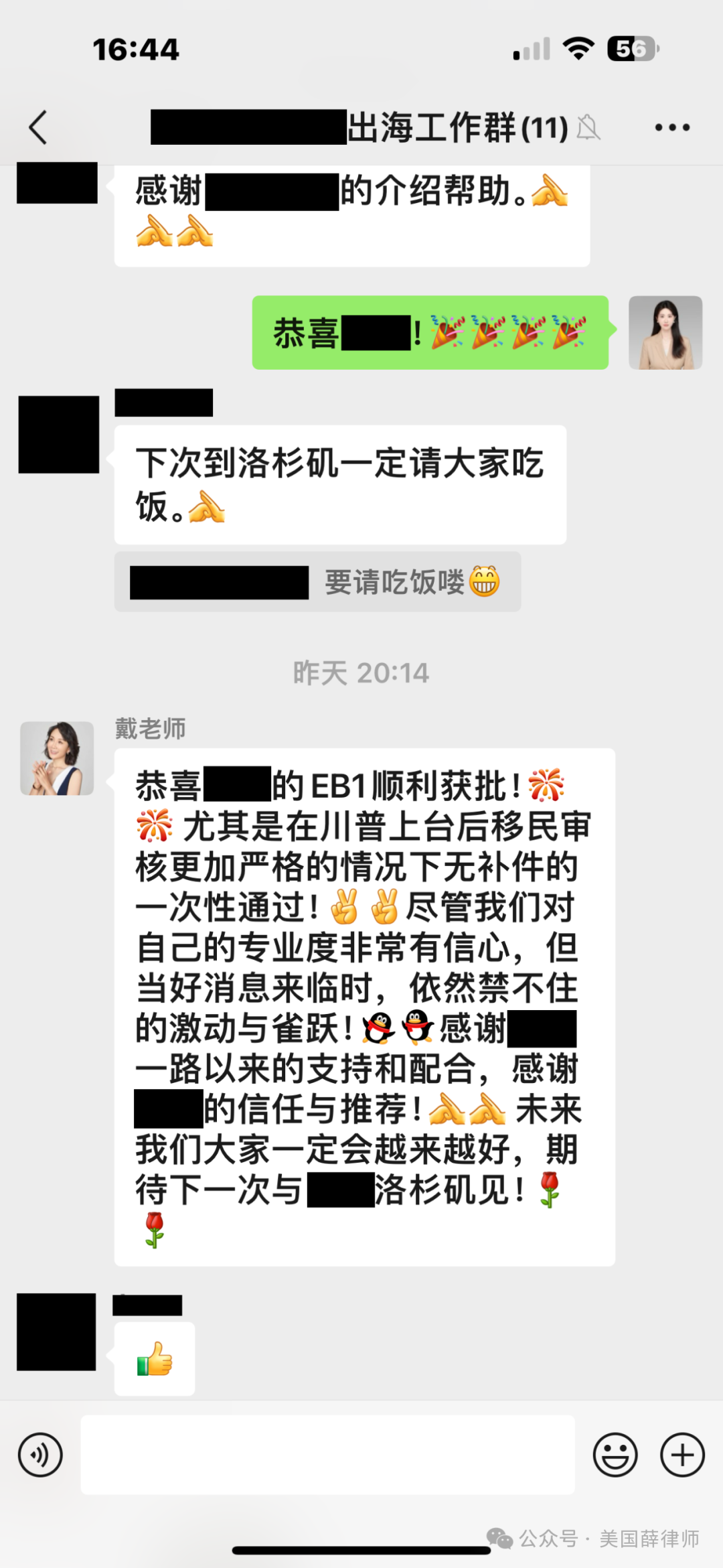This screenshot has width=723, height=1568.
Task: Open group chat info via three-dot menu
Action: [672, 127]
